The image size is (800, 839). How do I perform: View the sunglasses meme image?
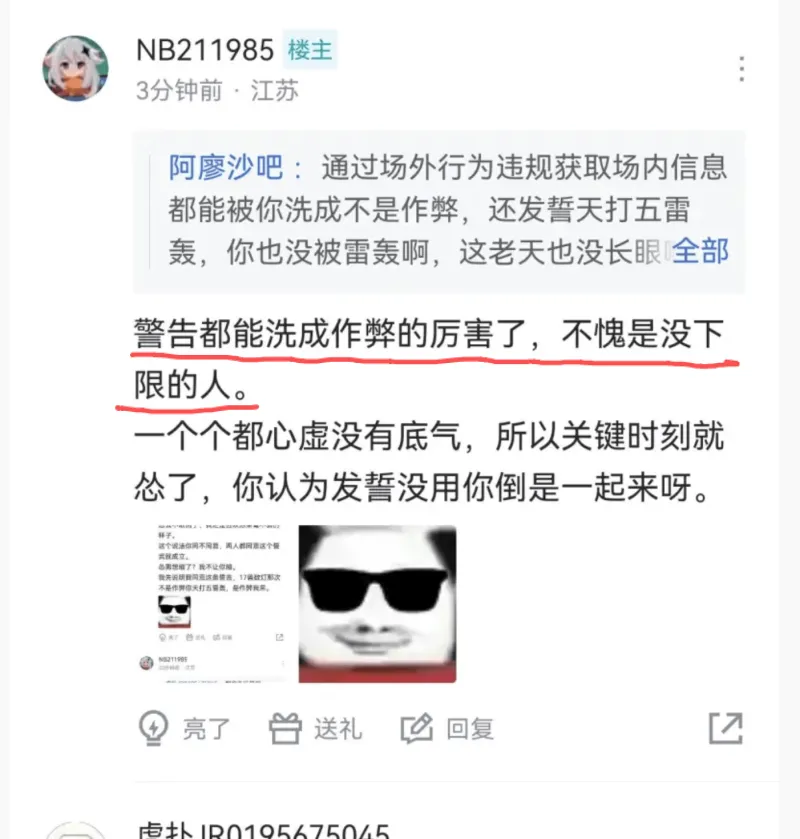[x=377, y=604]
